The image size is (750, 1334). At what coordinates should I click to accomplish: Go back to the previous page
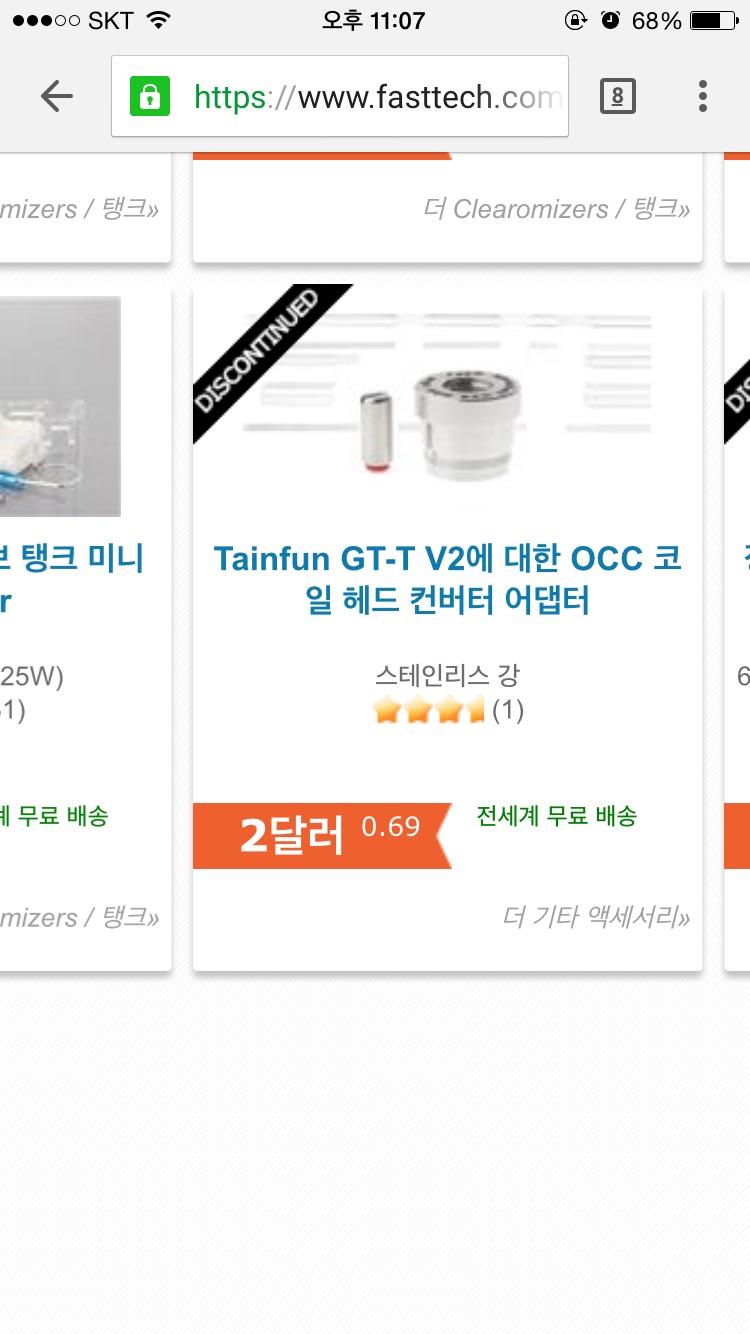[x=57, y=97]
